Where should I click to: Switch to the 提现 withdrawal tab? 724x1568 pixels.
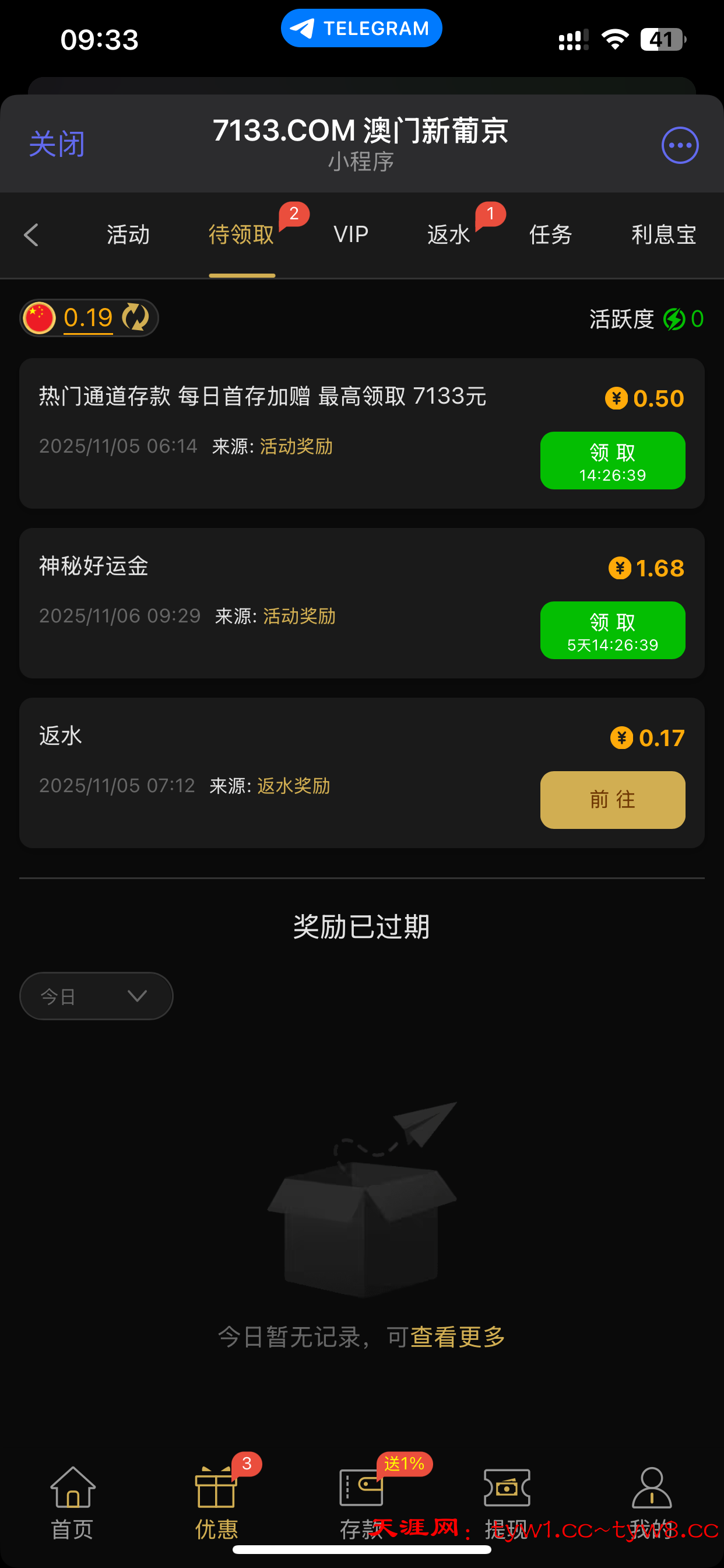pyautogui.click(x=506, y=1502)
